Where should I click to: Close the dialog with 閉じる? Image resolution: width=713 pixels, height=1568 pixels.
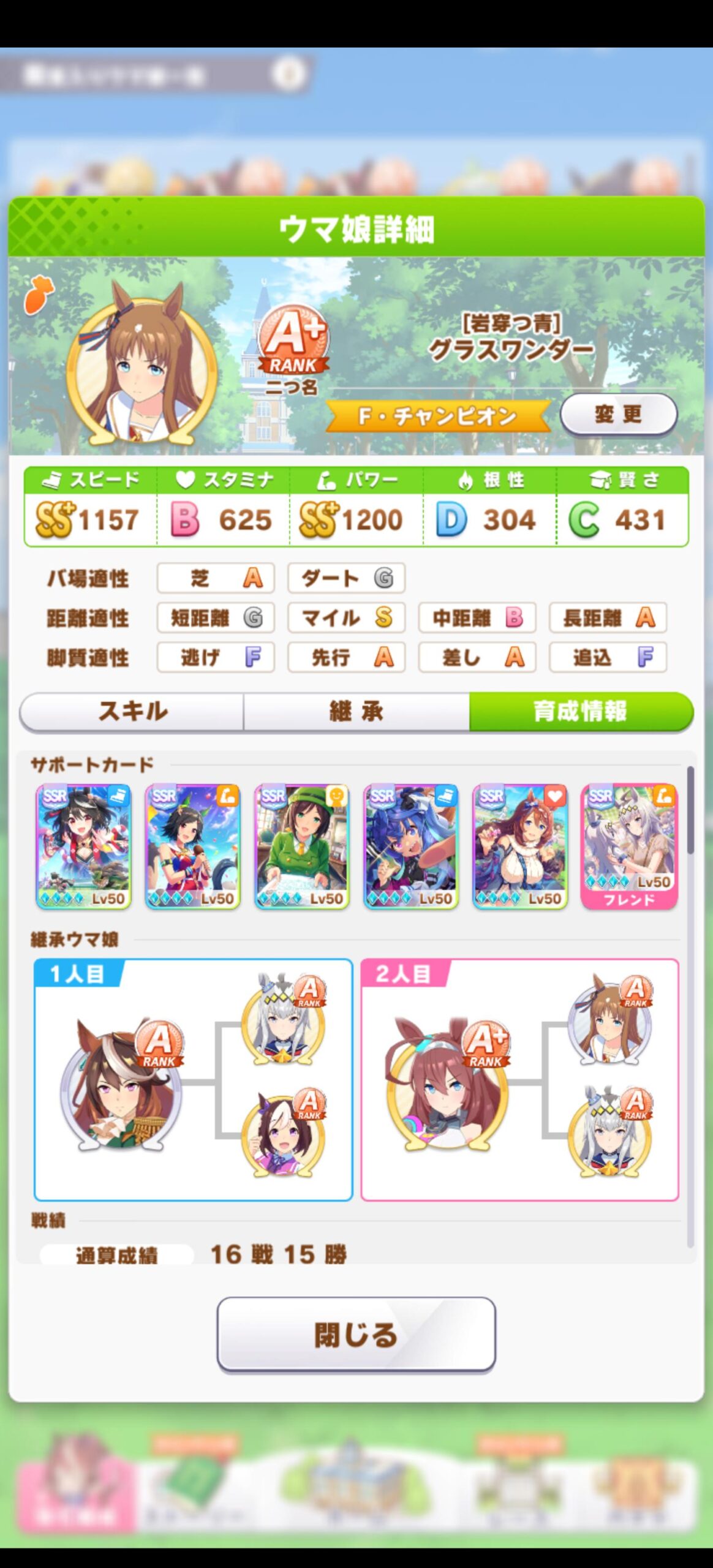tap(356, 1335)
